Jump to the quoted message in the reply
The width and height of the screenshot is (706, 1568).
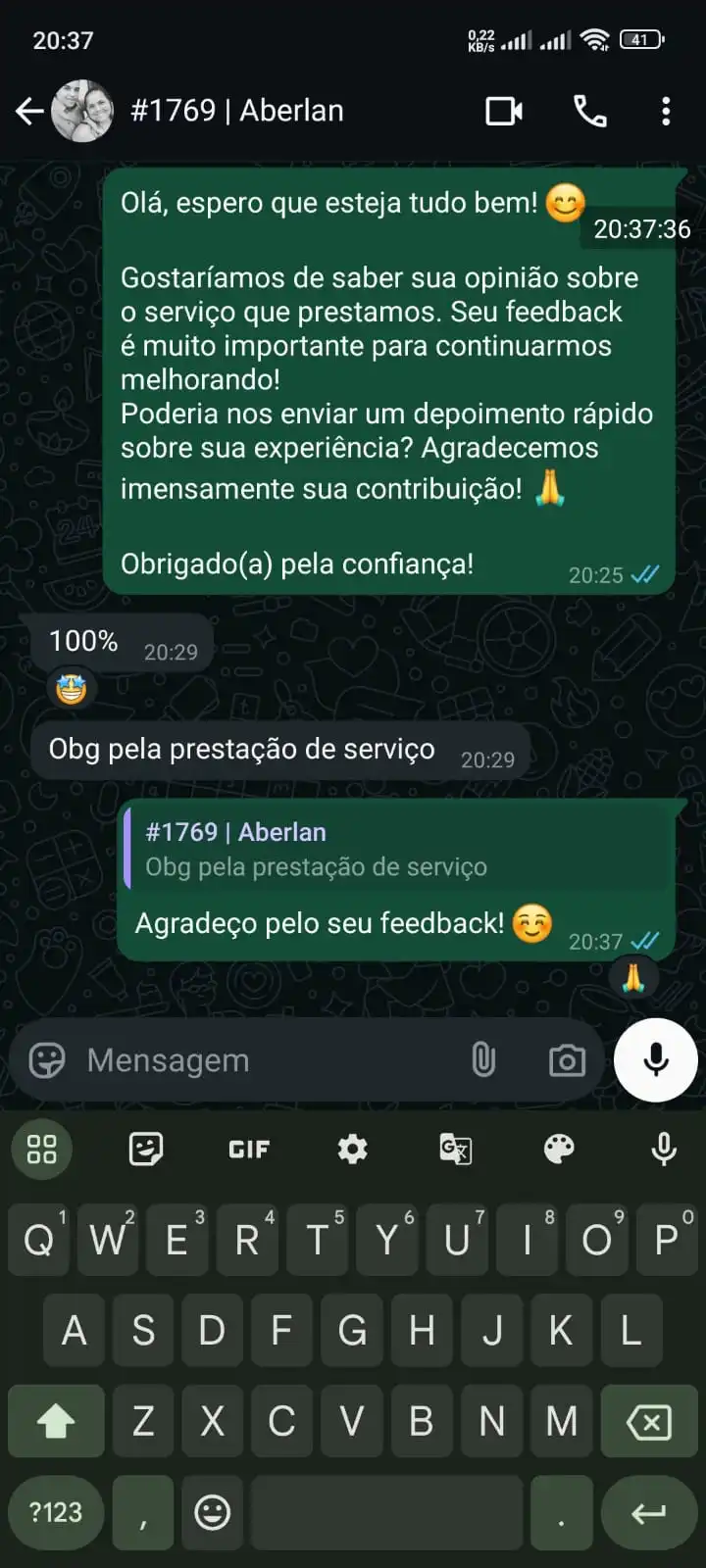click(x=397, y=849)
